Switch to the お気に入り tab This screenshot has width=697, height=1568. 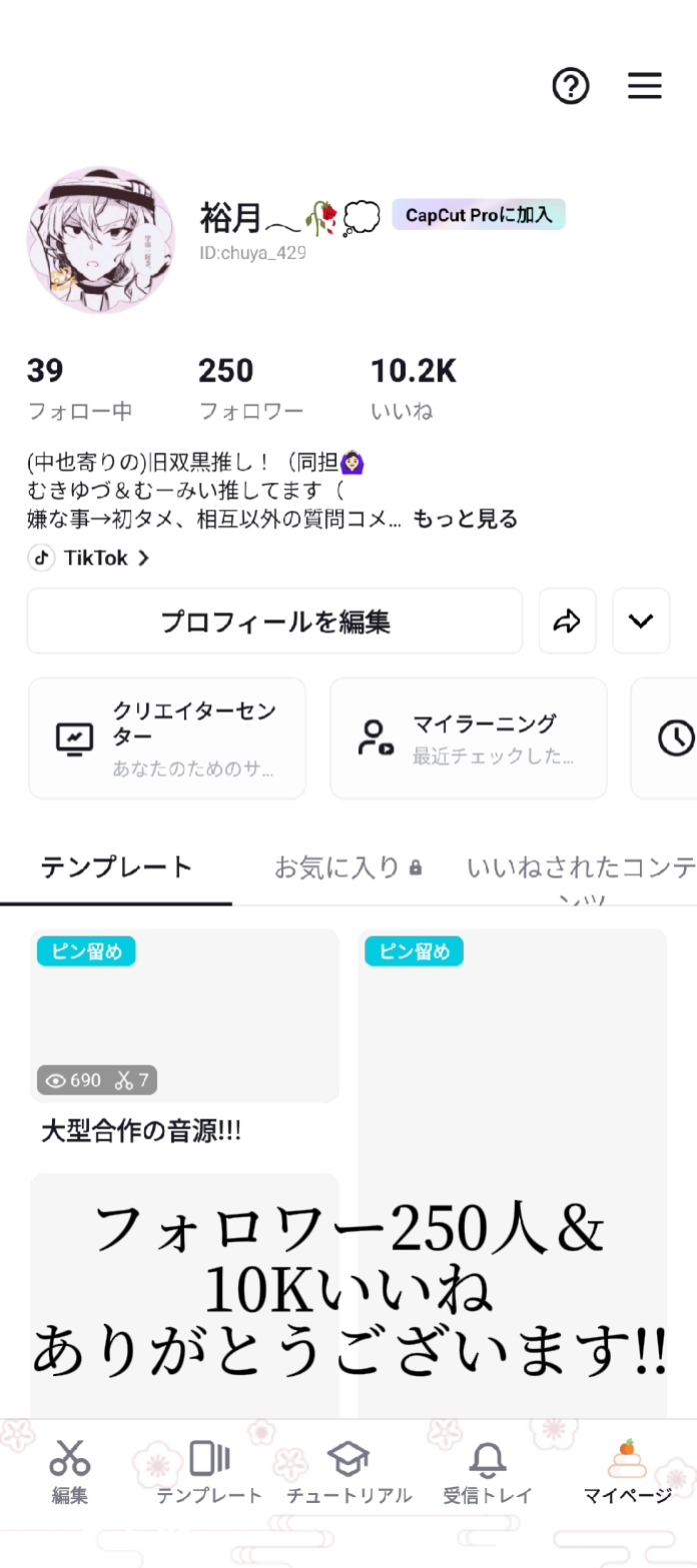[x=348, y=867]
